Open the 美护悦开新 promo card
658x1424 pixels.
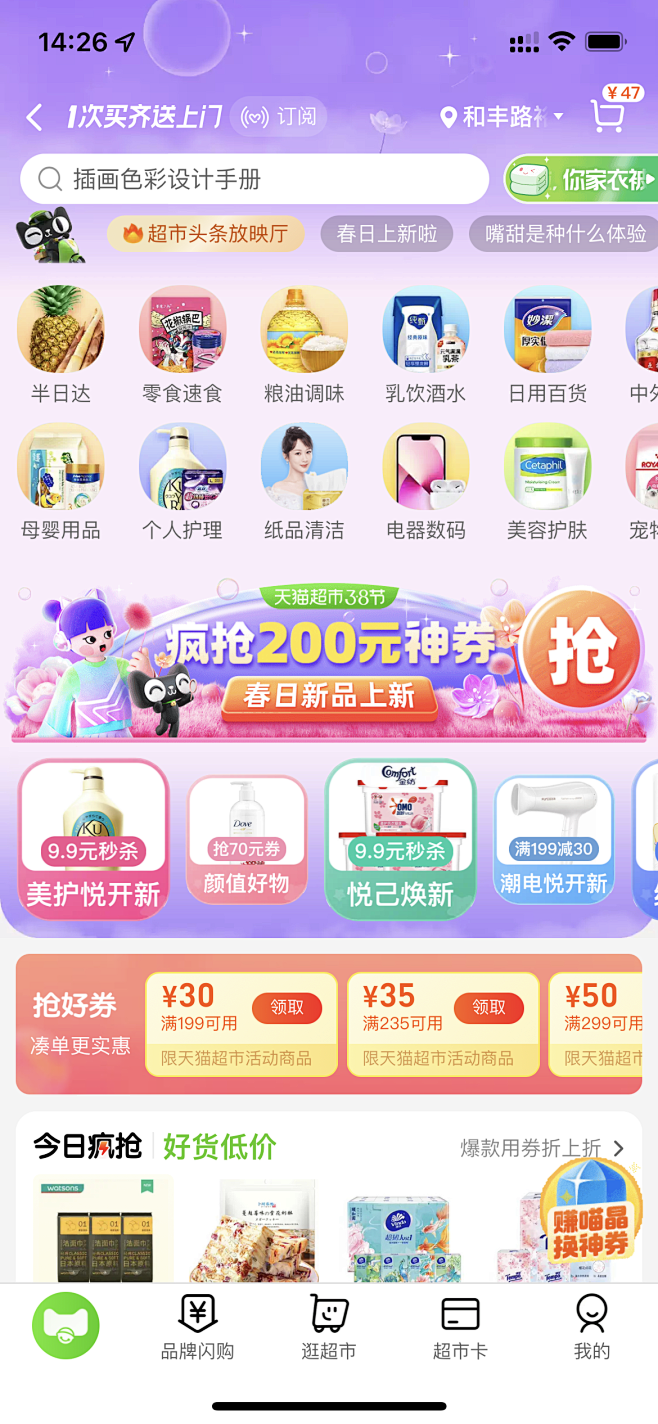click(93, 838)
